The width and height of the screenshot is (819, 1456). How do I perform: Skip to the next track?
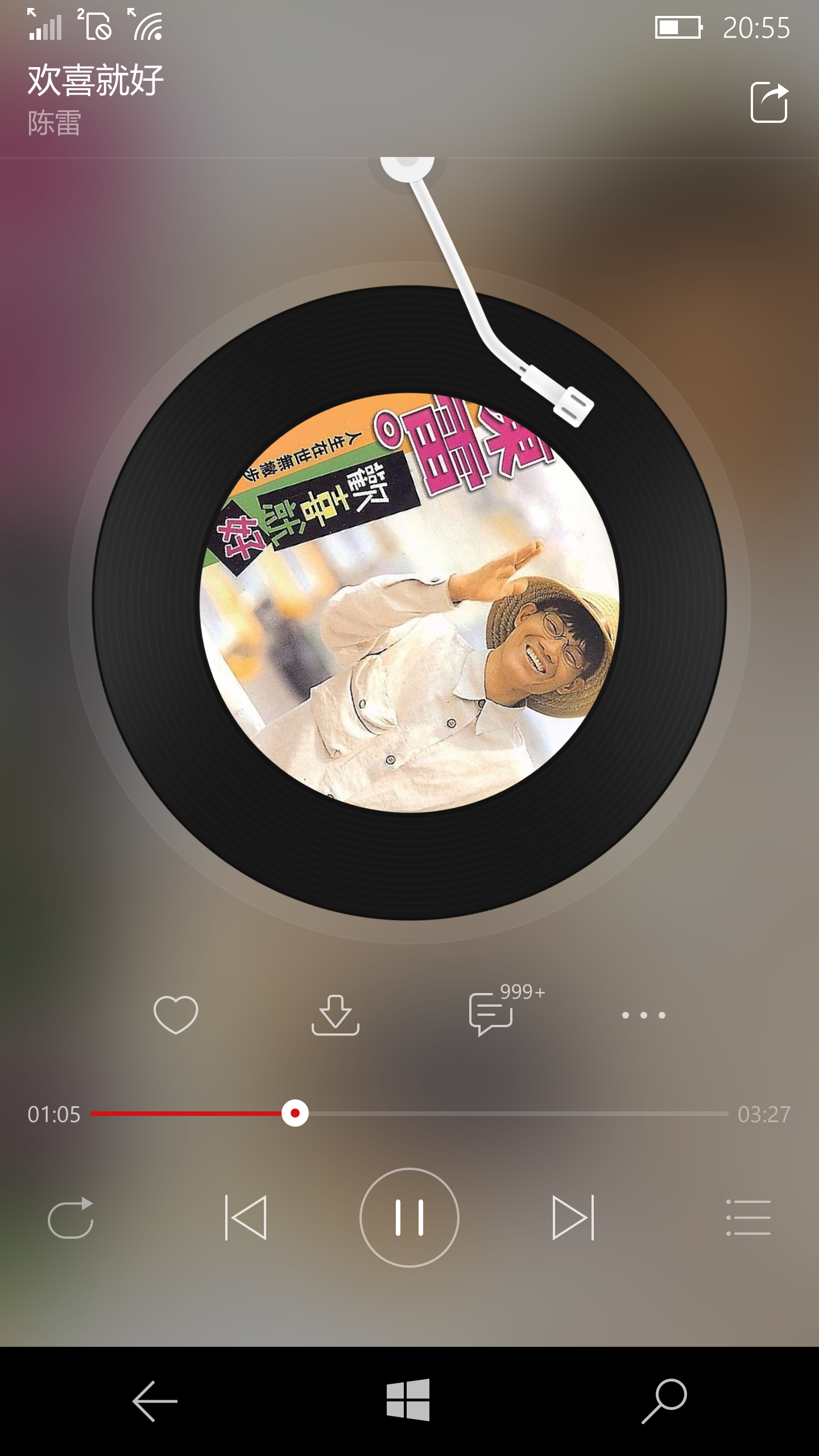(x=573, y=1218)
